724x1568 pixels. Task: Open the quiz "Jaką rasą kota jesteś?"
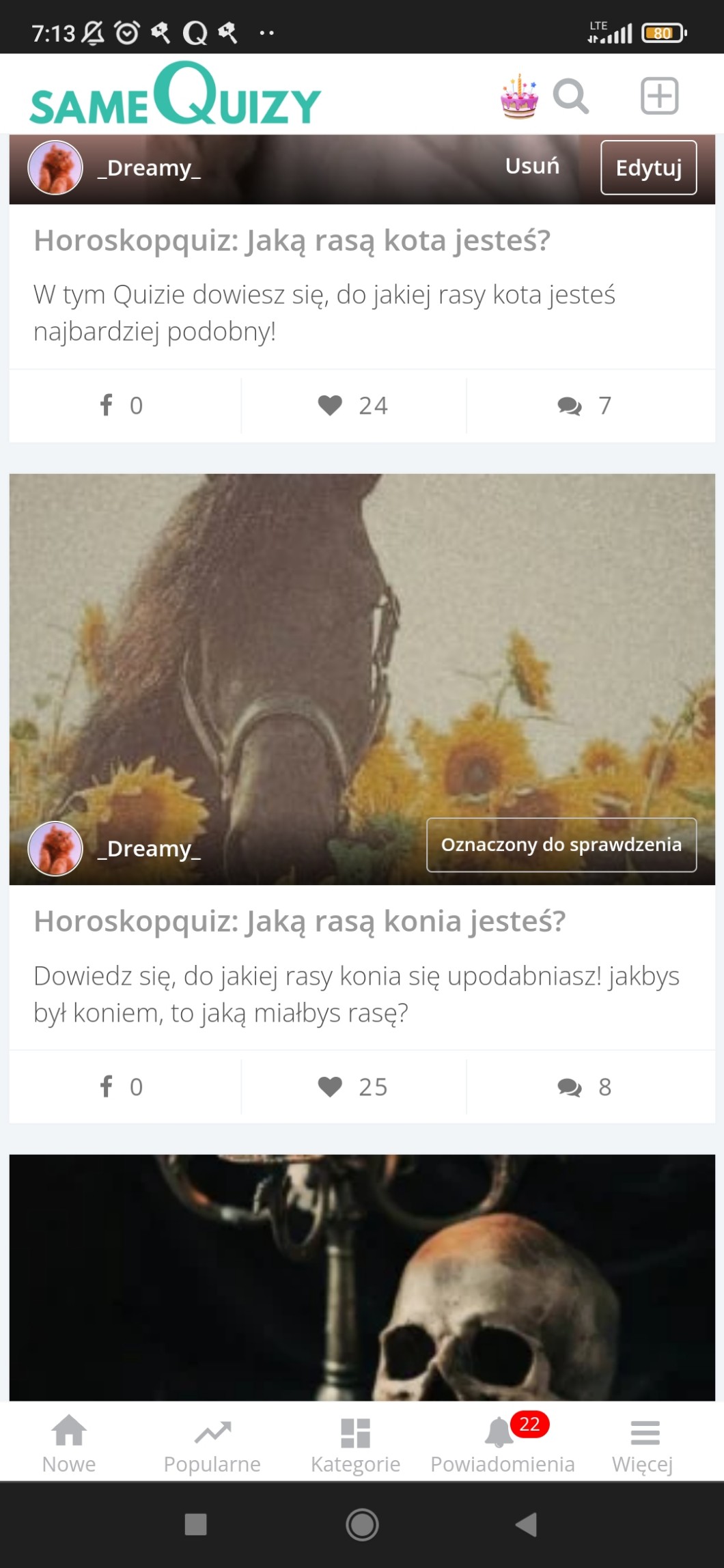click(292, 240)
